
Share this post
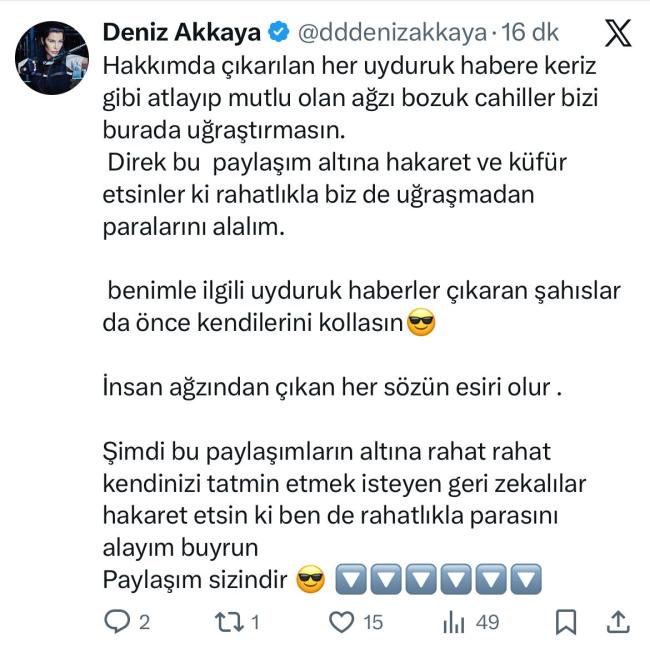619,622
